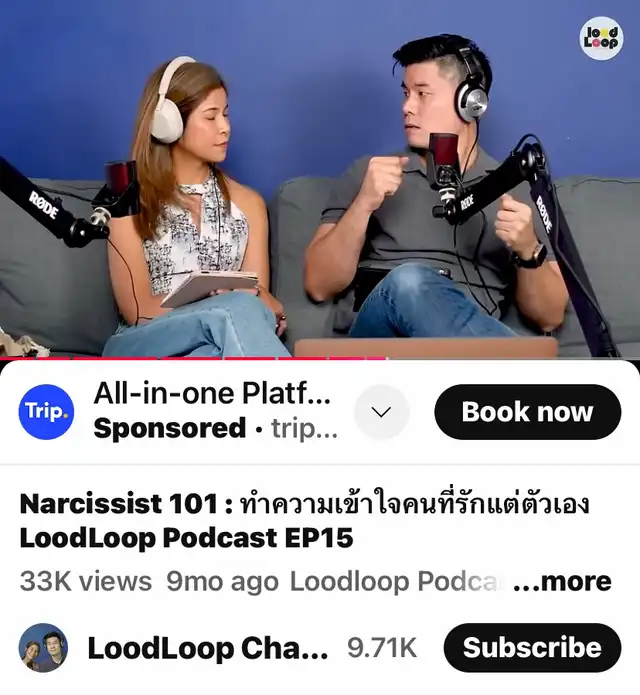Open the LoodLoop channel page

pos(207,648)
